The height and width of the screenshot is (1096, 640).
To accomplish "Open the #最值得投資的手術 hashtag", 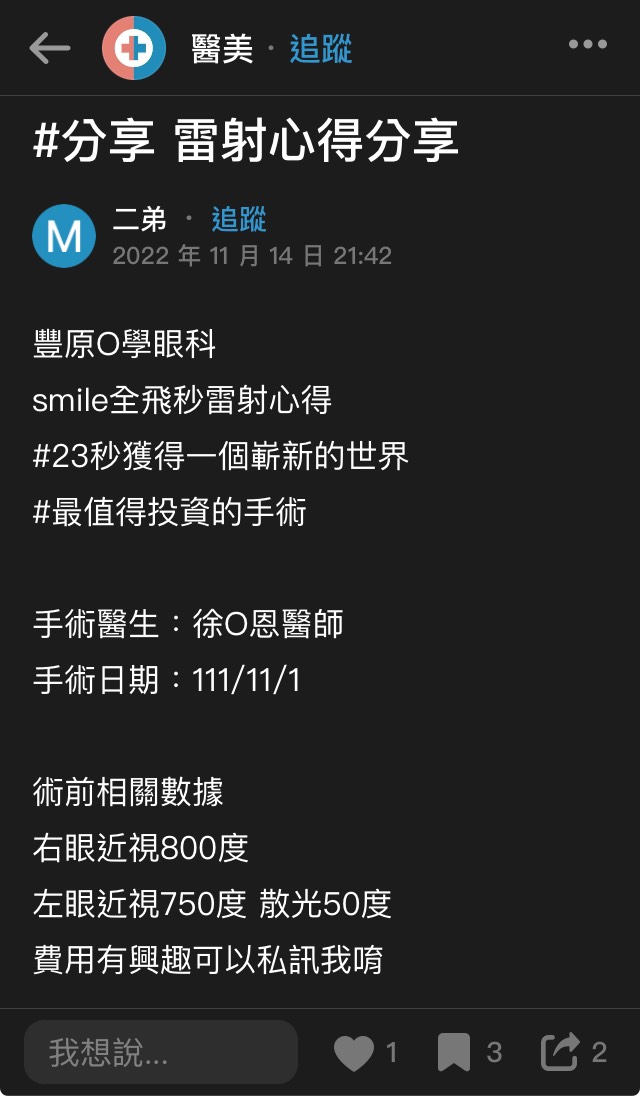I will (169, 513).
